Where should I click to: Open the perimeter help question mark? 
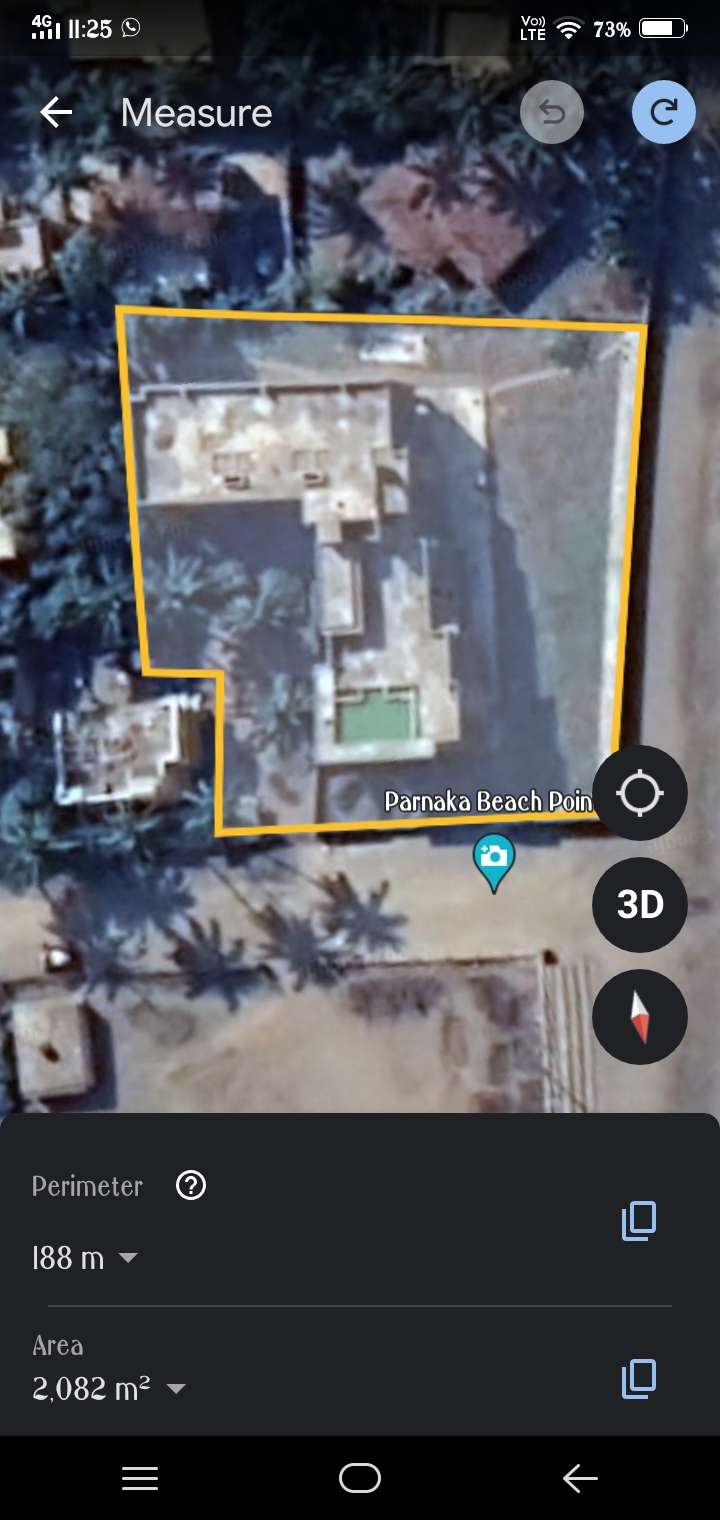coord(190,1186)
